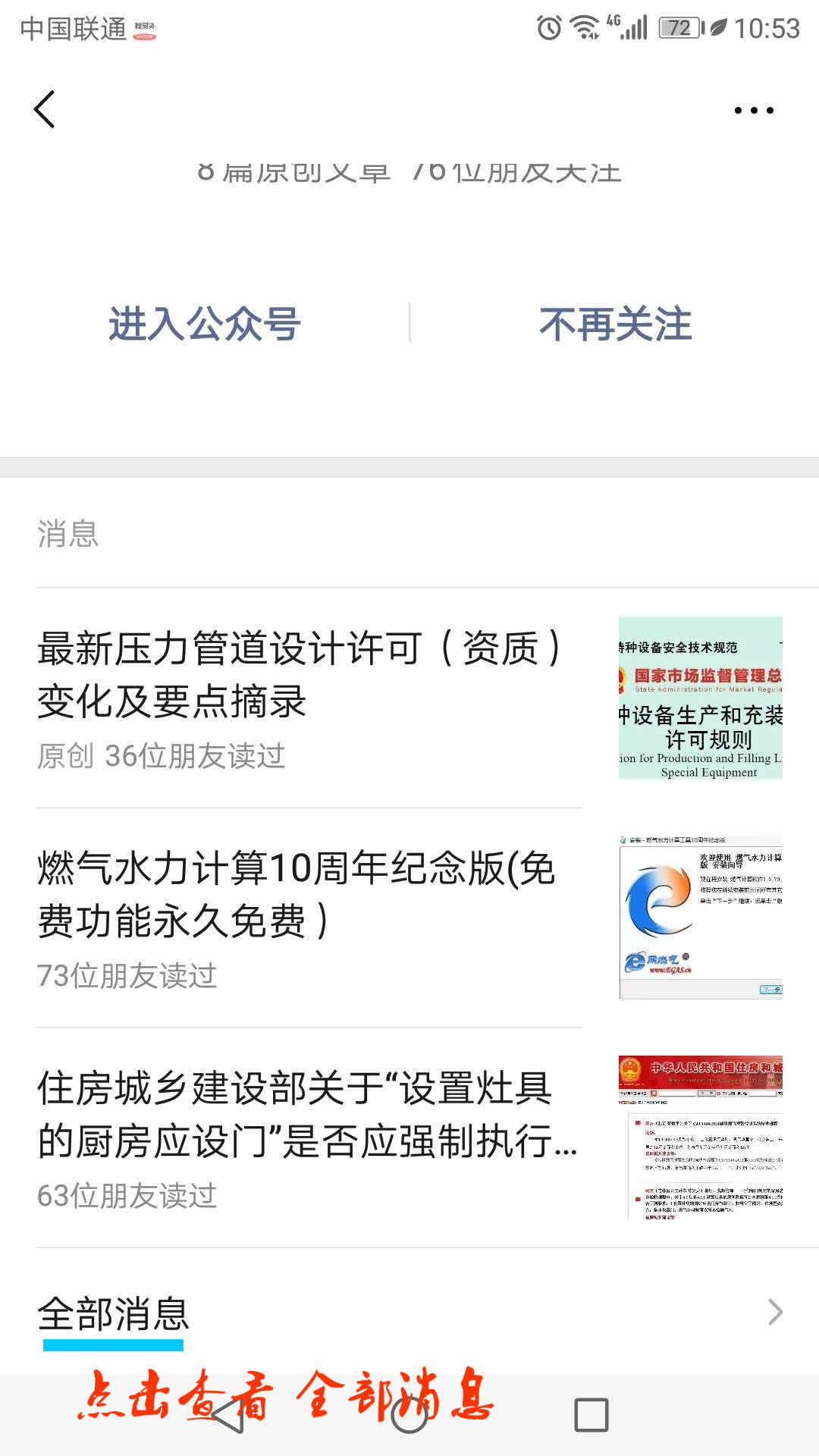Tap the system recent apps square button

coord(591,1415)
